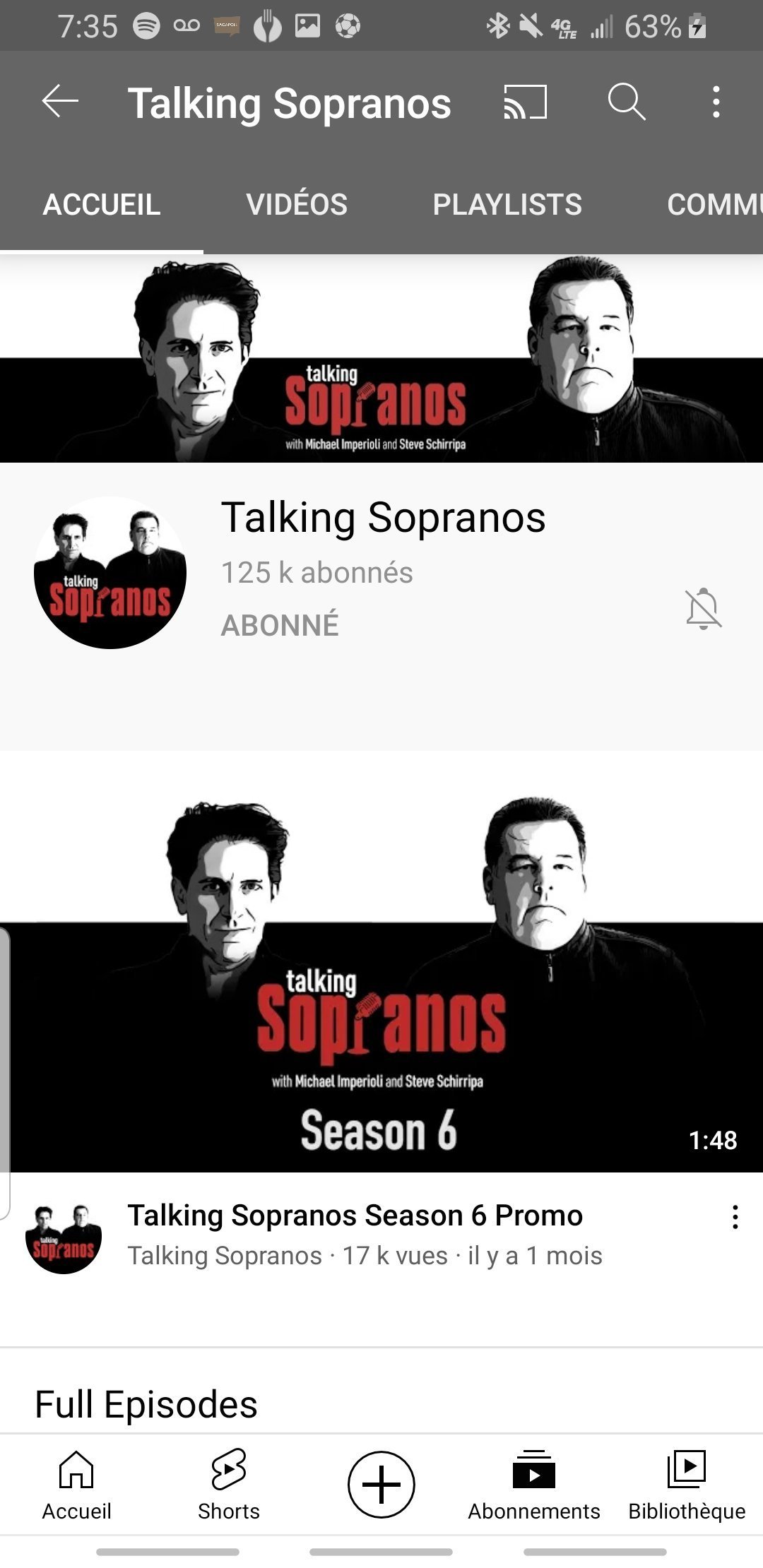Screen dimensions: 763x1568
Task: Open the Bibliothèque tab
Action: 687,1483
